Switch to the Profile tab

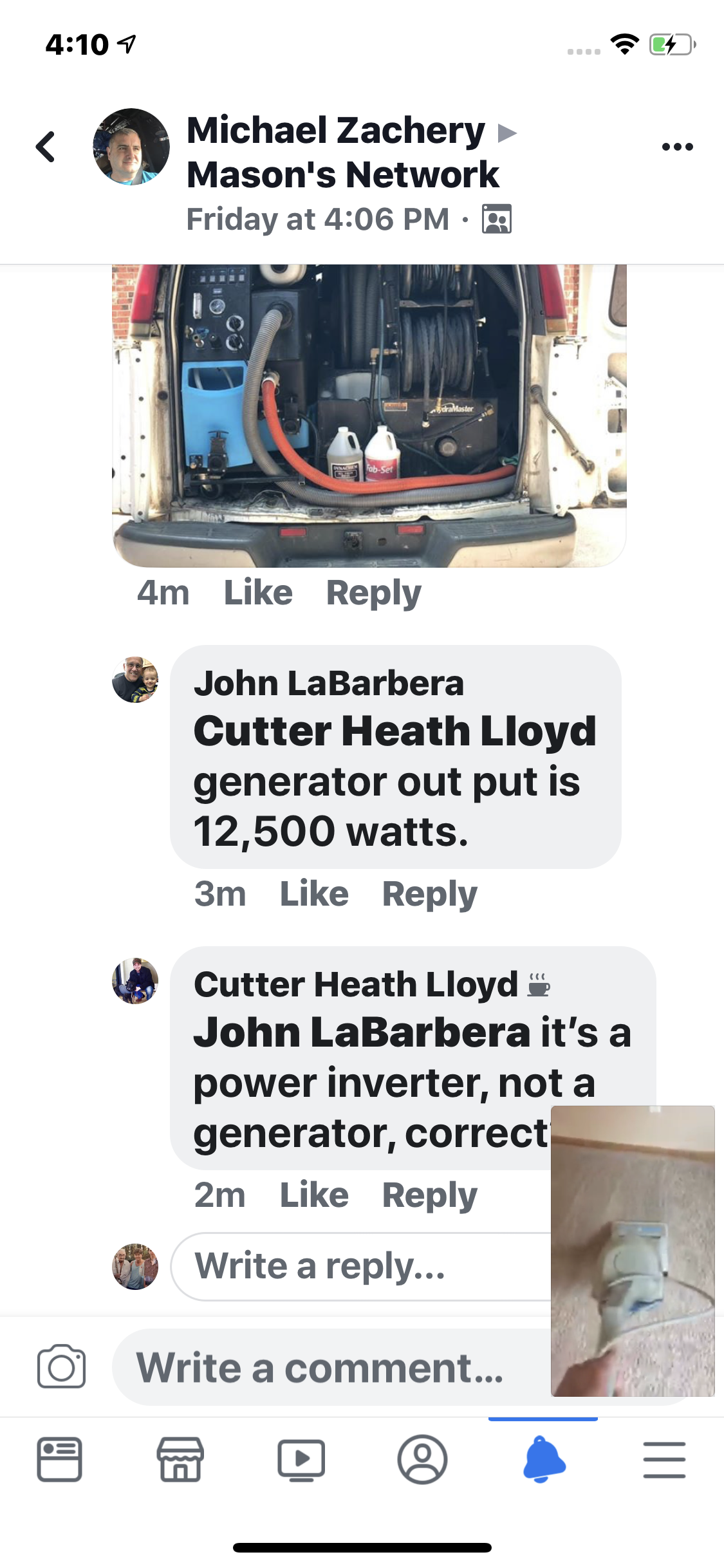click(x=422, y=1460)
